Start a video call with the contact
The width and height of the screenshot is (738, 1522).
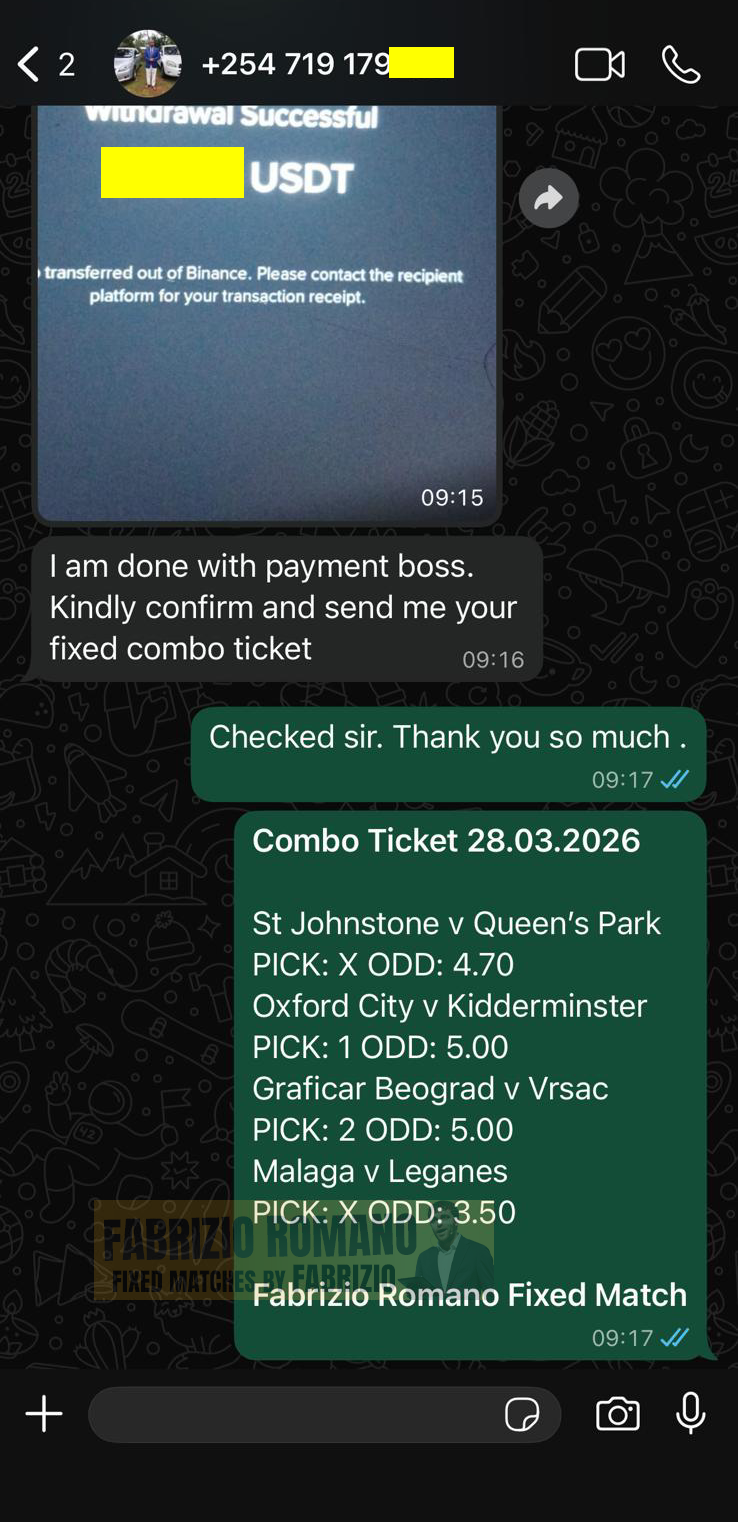pos(599,63)
